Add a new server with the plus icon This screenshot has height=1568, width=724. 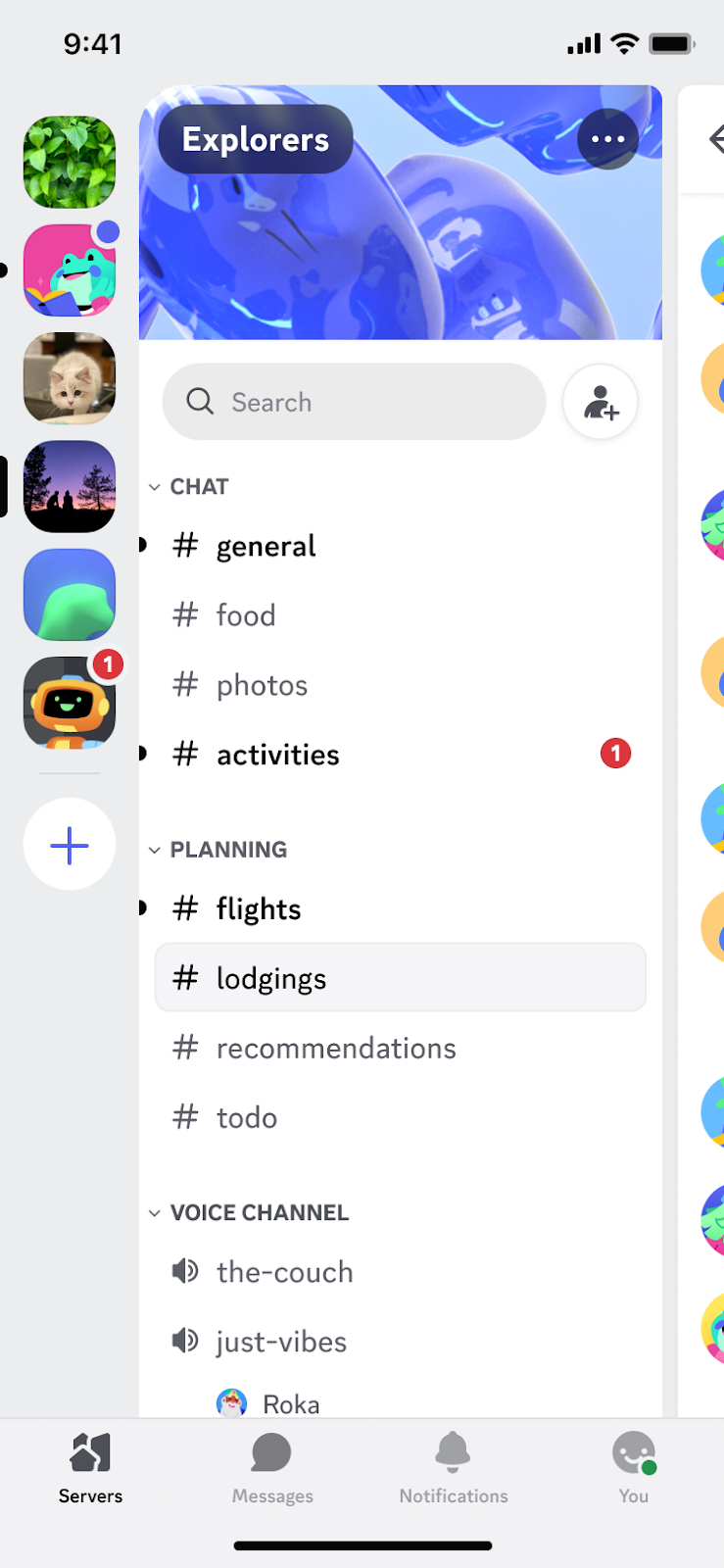point(69,844)
